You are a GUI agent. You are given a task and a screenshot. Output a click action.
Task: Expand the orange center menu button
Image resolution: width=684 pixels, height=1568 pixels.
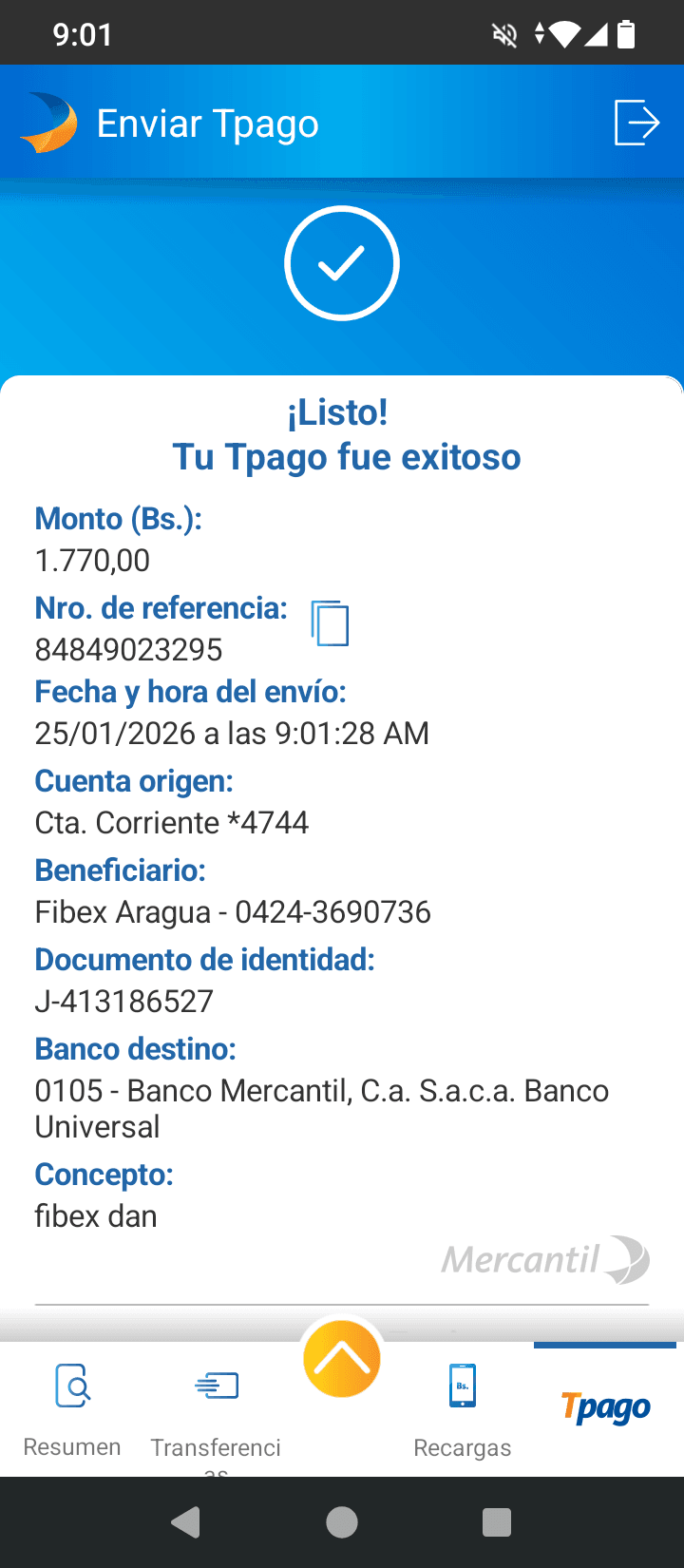pos(342,1359)
